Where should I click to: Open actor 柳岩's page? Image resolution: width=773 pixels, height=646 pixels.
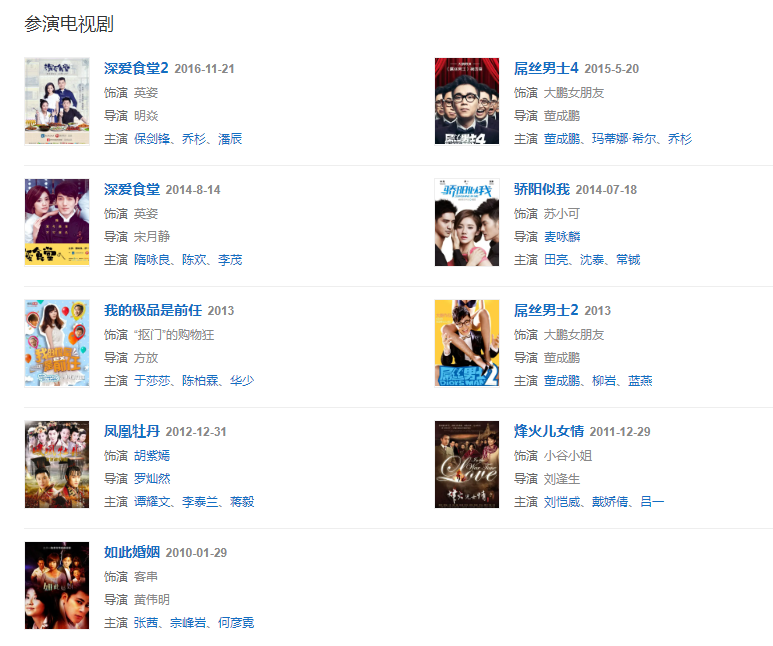click(603, 380)
